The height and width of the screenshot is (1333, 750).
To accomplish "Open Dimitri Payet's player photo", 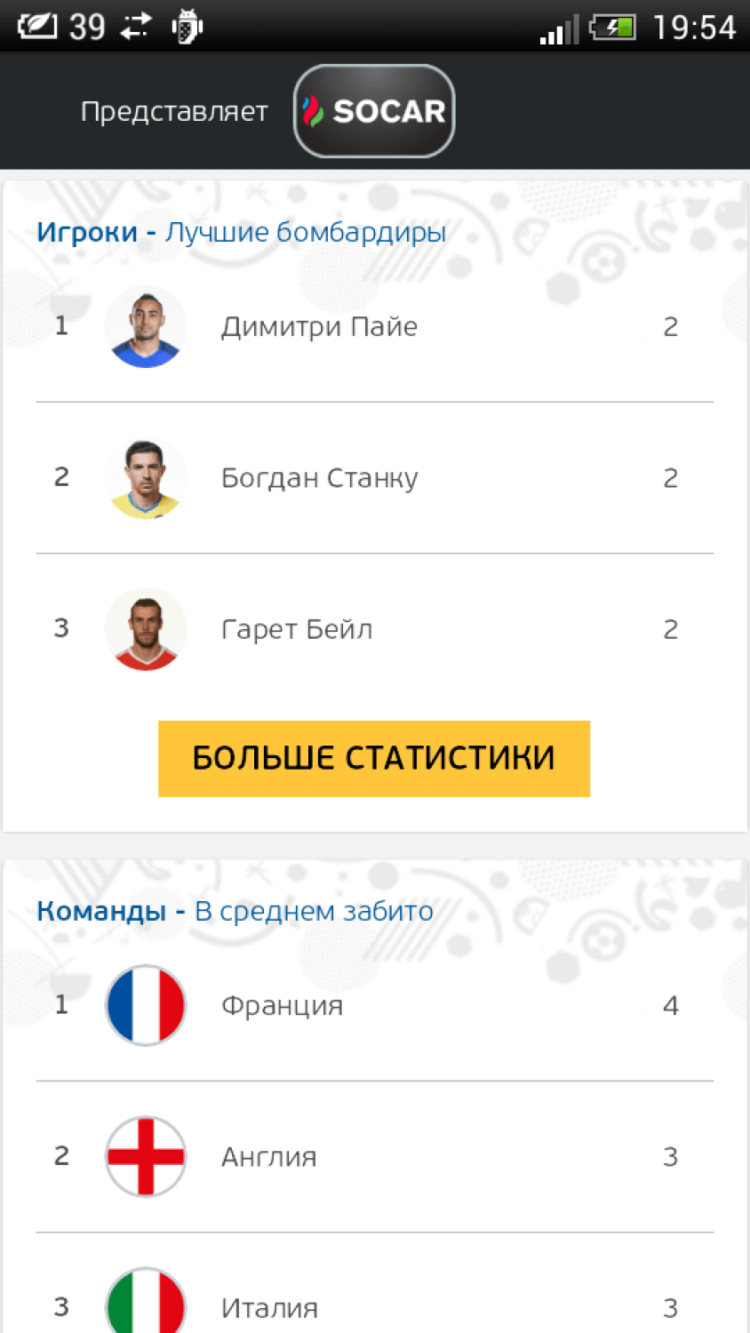I will click(x=145, y=326).
